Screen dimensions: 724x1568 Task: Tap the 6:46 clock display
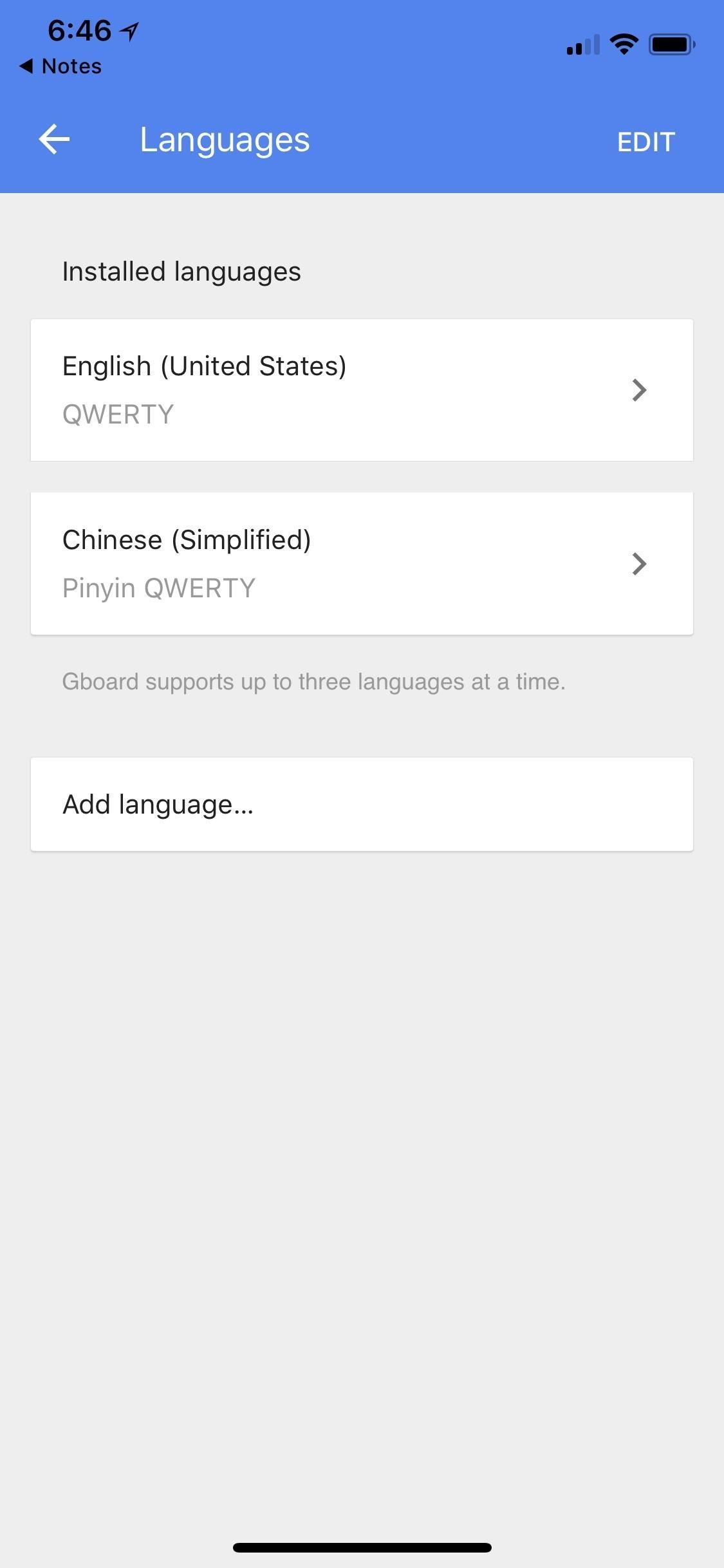[79, 29]
